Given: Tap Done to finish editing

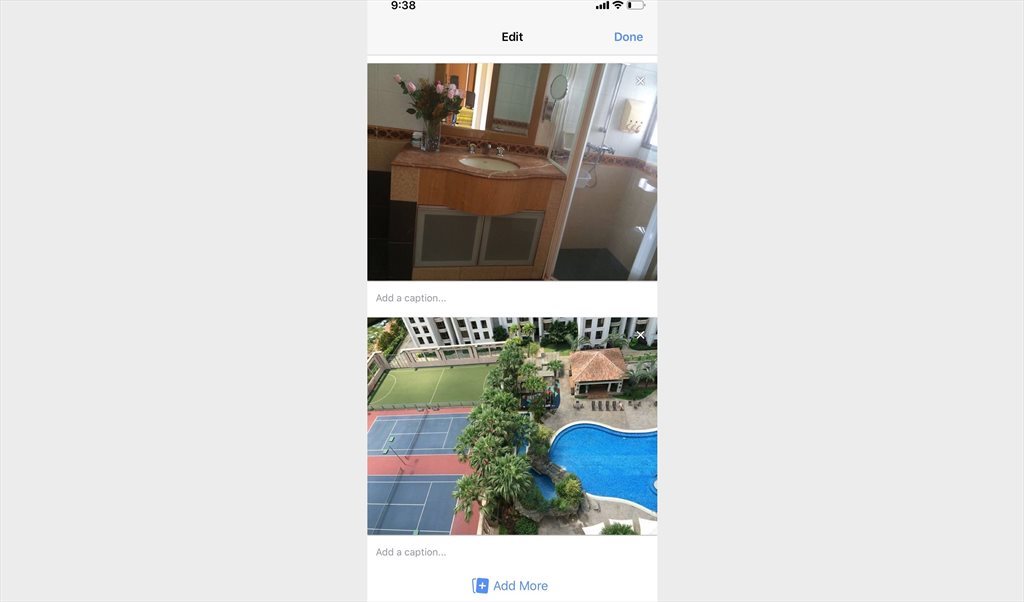Looking at the screenshot, I should coord(628,37).
